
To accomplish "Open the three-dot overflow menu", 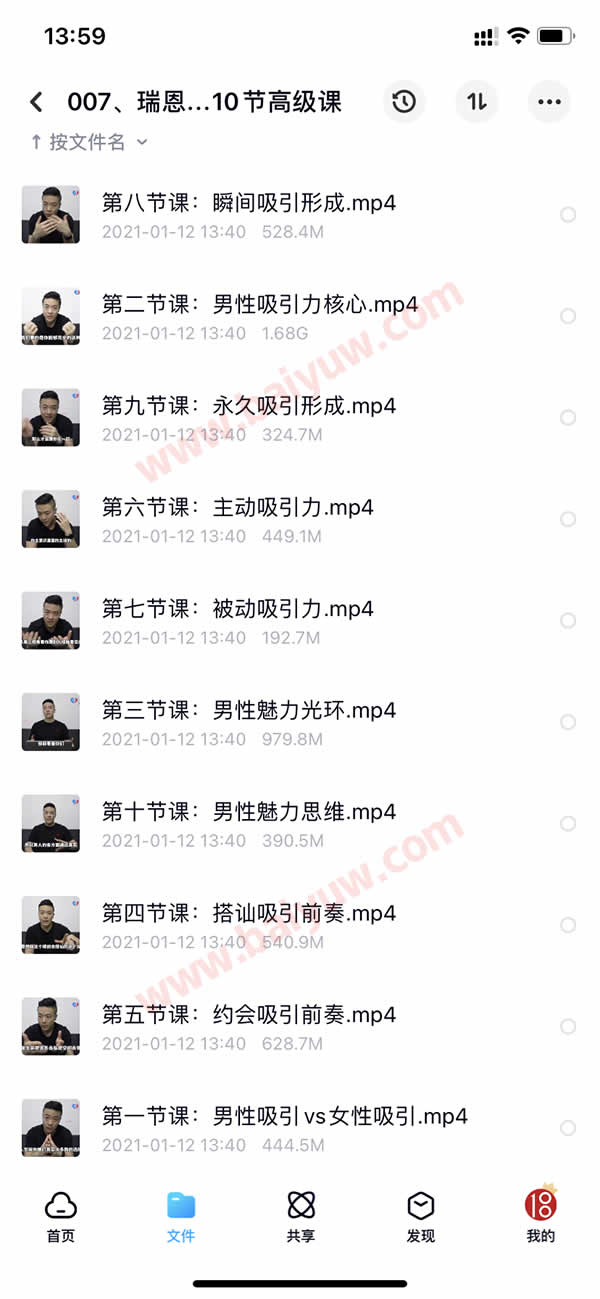I will coord(549,102).
